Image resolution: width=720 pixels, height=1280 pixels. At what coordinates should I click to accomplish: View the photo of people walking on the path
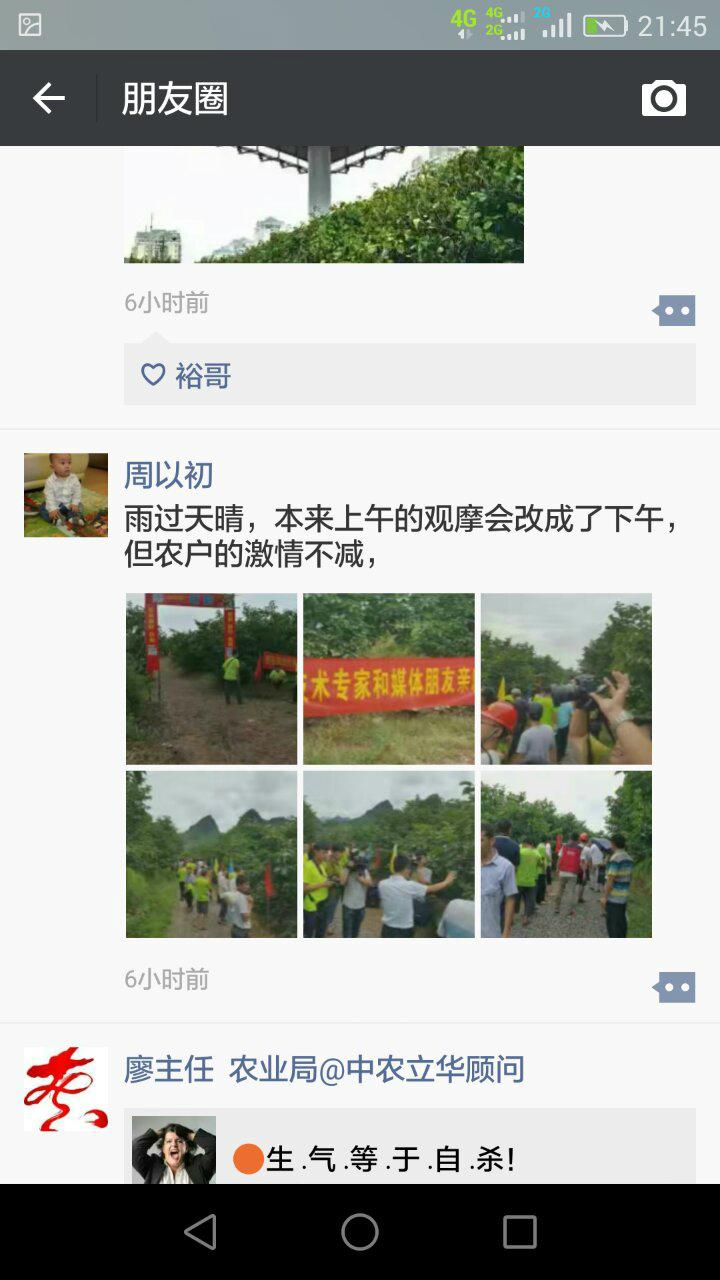click(566, 854)
